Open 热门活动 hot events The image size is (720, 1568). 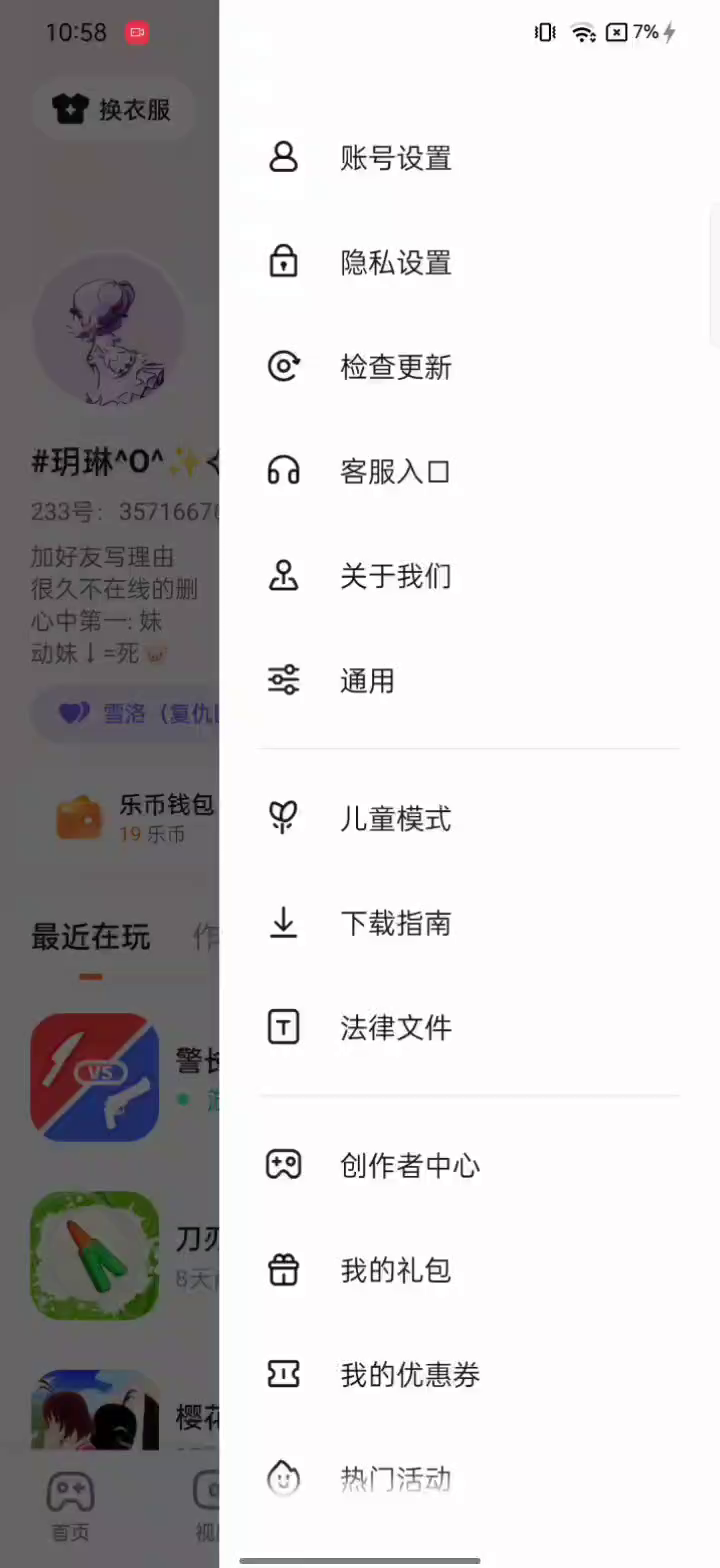pos(395,1479)
